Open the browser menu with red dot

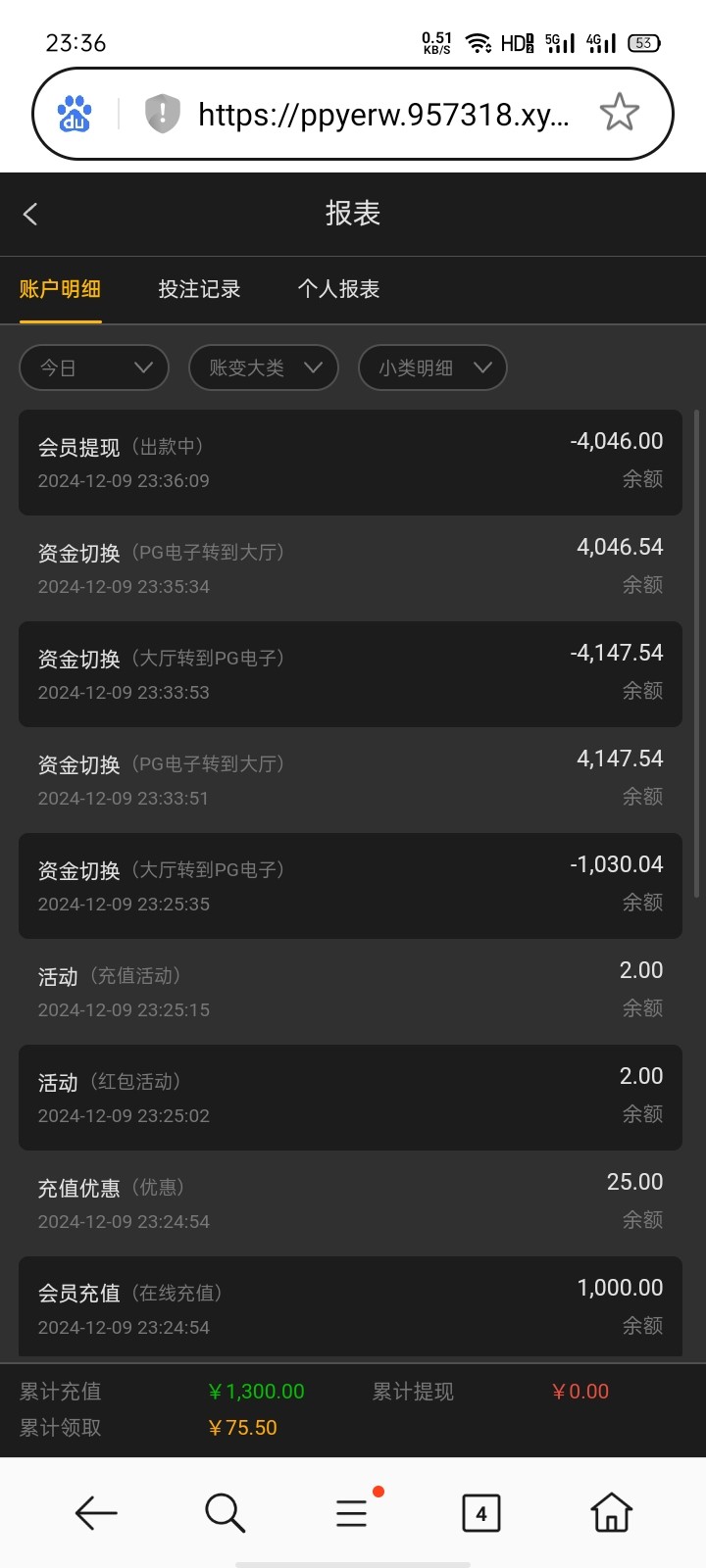(353, 1513)
